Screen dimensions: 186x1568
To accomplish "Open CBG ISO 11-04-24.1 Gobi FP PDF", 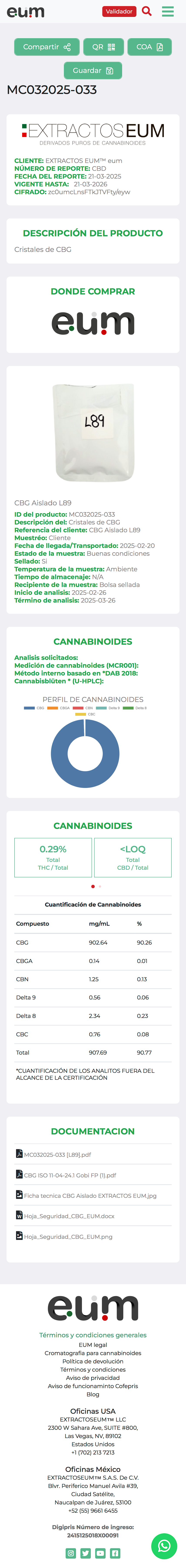I will tap(70, 1175).
